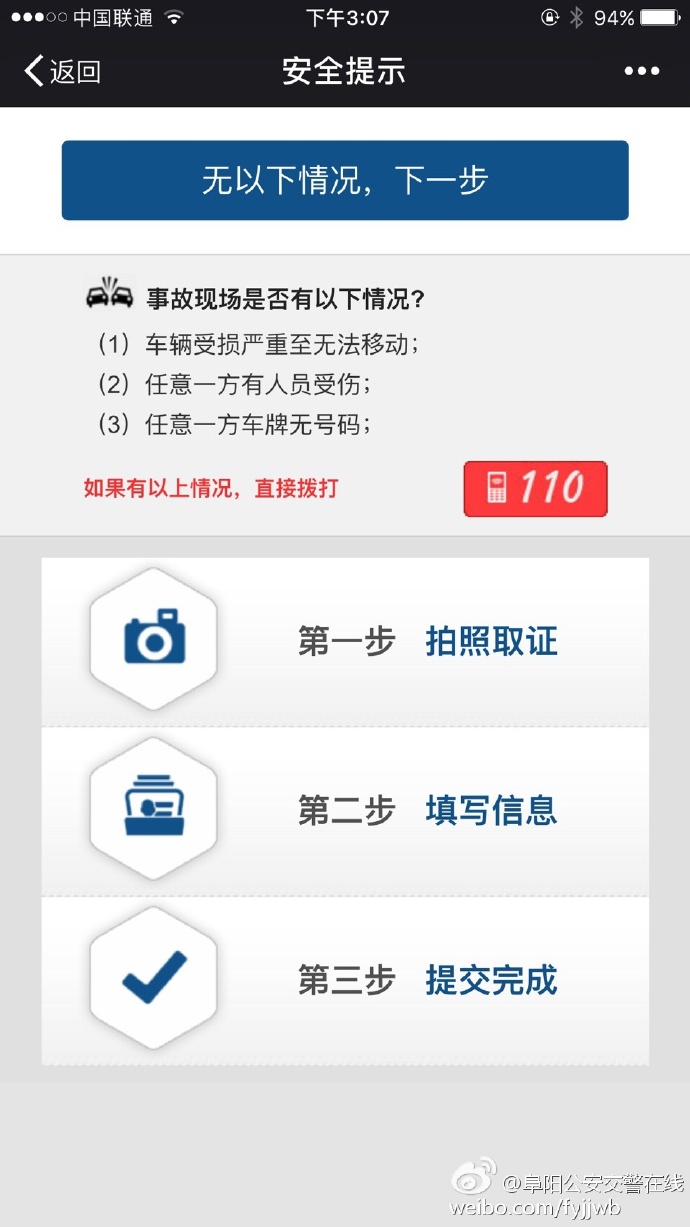Viewport: 690px width, 1227px height.
Task: Call 110 via the red button
Action: 535,488
